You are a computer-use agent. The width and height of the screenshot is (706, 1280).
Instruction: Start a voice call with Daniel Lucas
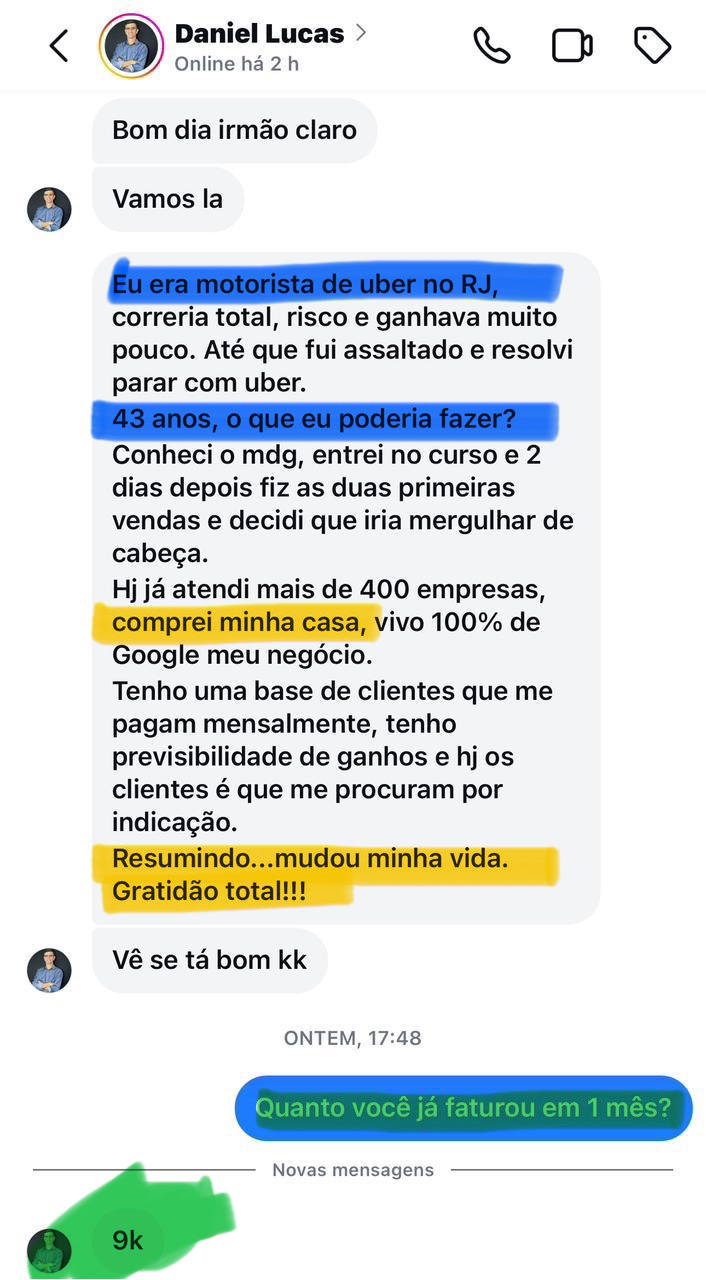click(491, 46)
